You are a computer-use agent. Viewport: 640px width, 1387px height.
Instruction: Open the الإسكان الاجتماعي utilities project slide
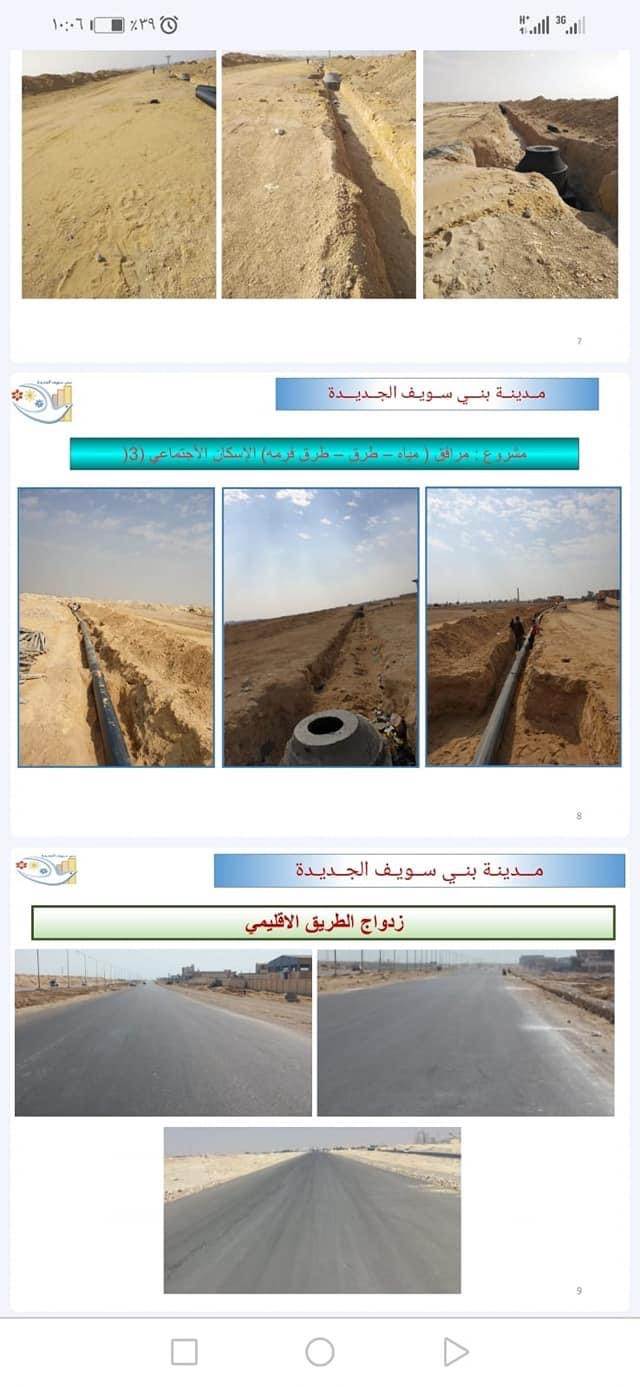320,604
